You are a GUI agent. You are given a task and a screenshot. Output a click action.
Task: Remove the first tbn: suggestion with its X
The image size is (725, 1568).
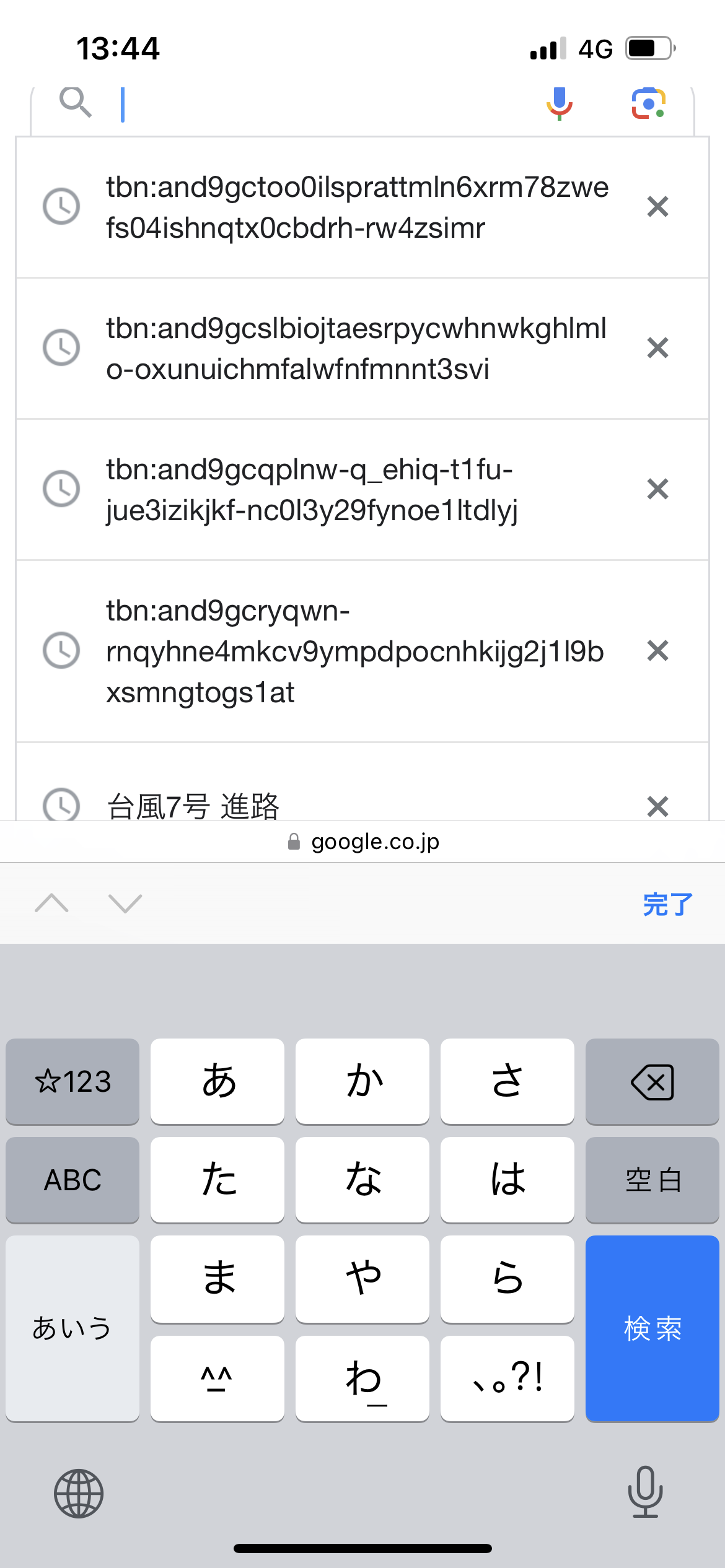click(x=657, y=207)
